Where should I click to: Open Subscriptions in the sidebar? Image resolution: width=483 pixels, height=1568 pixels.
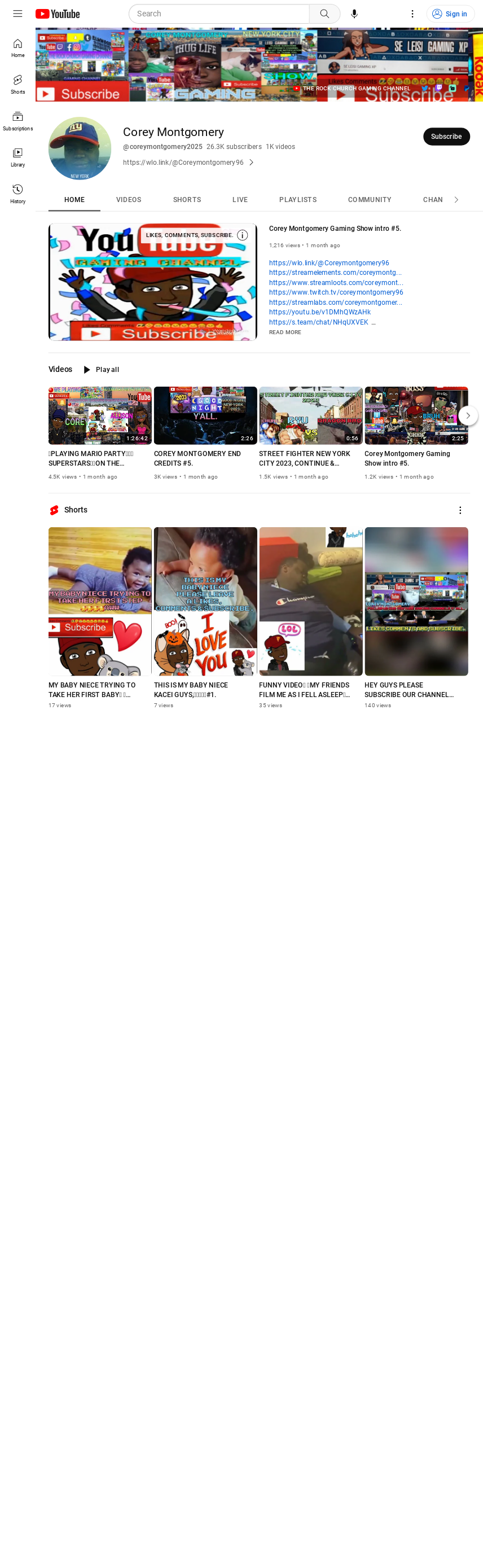(17, 121)
